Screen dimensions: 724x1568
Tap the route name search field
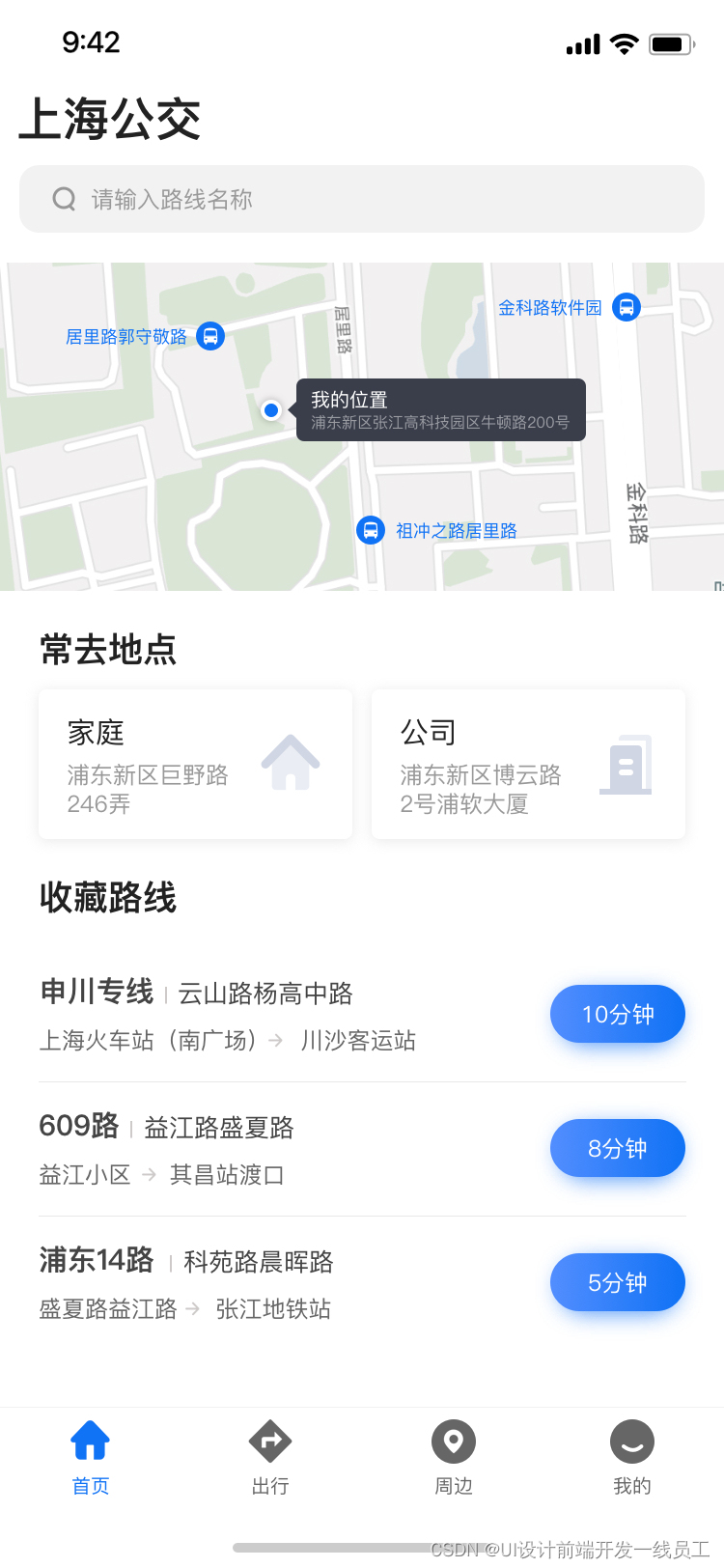pyautogui.click(x=362, y=199)
